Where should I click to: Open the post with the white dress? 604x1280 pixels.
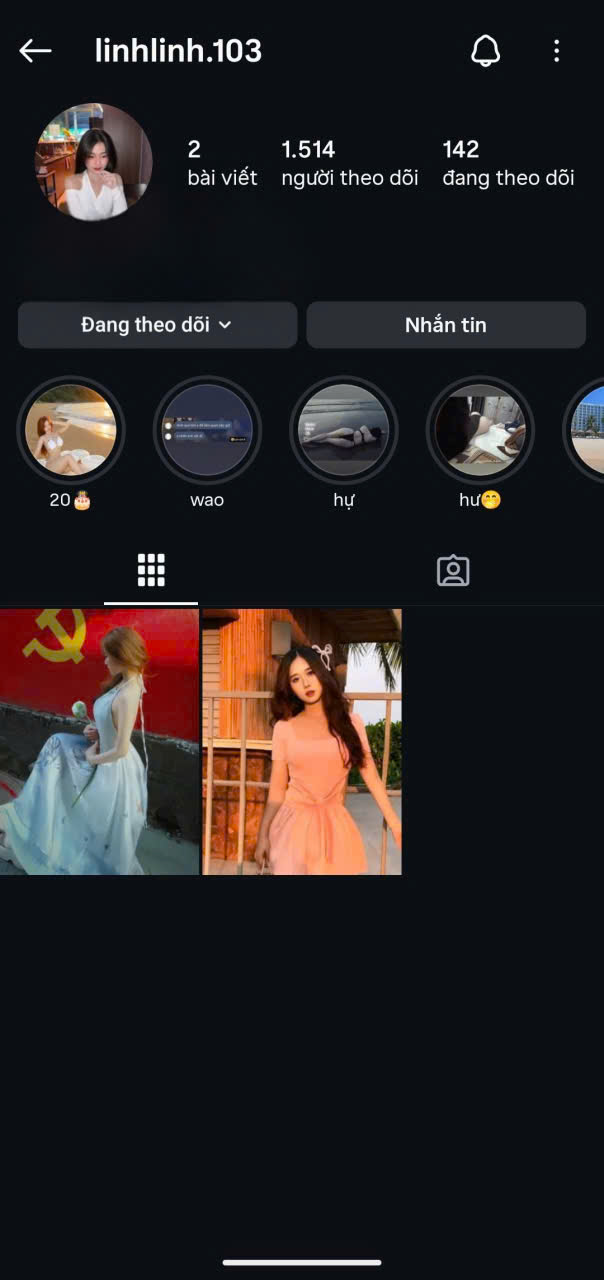pyautogui.click(x=99, y=741)
